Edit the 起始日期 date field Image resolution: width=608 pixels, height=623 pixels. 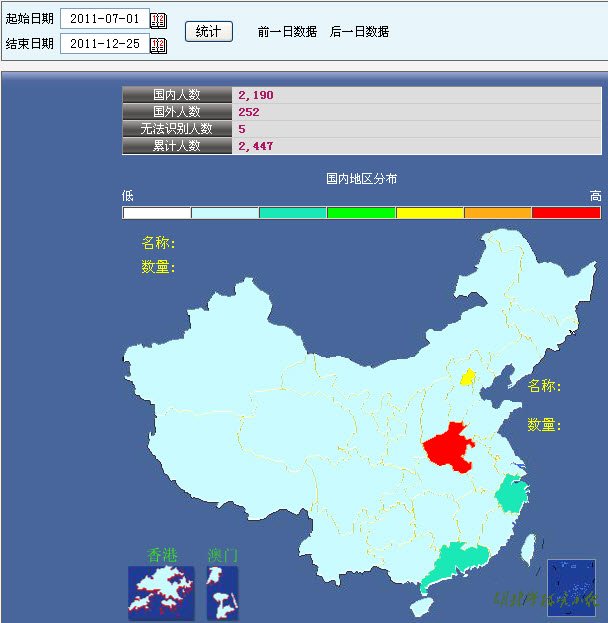pyautogui.click(x=104, y=19)
